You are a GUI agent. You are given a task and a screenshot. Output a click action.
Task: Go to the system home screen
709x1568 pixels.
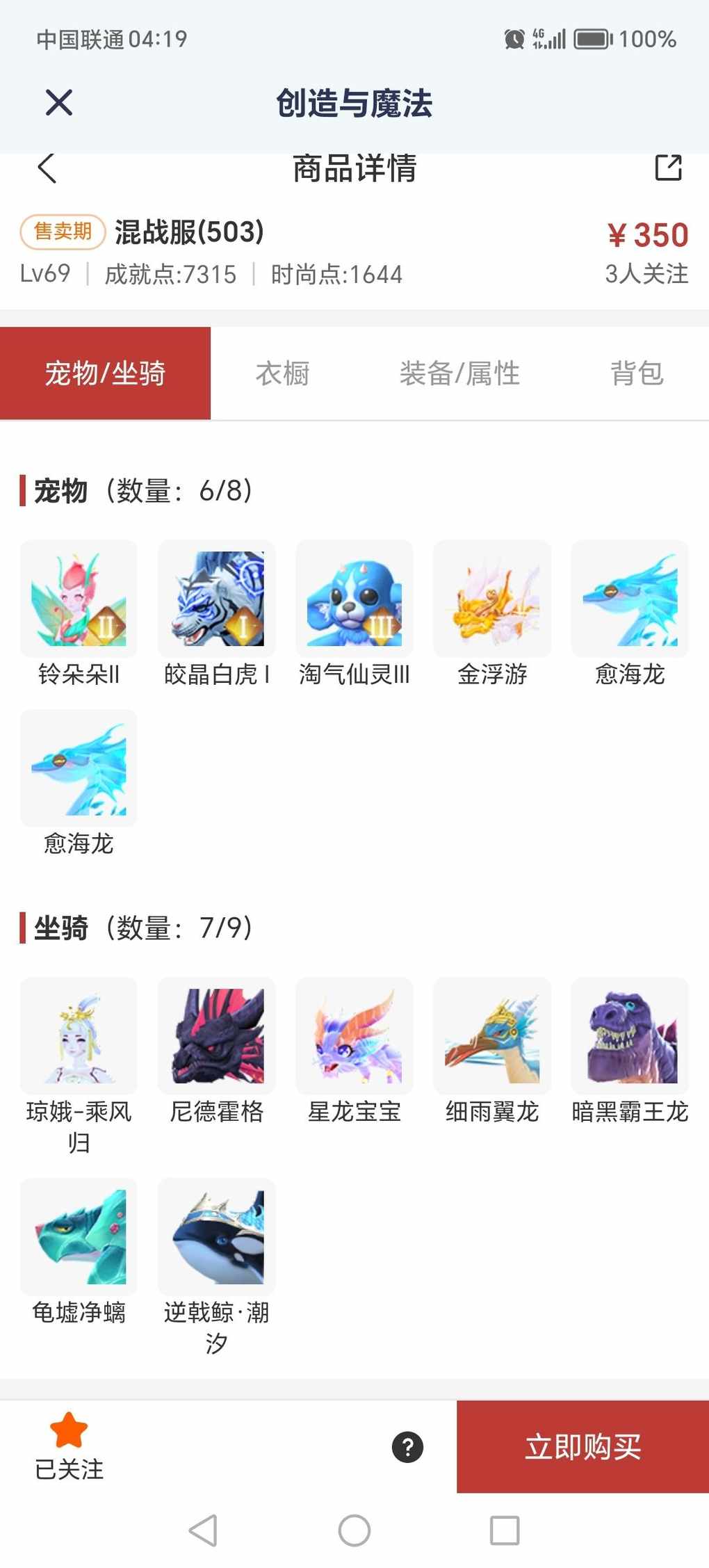point(354,1530)
